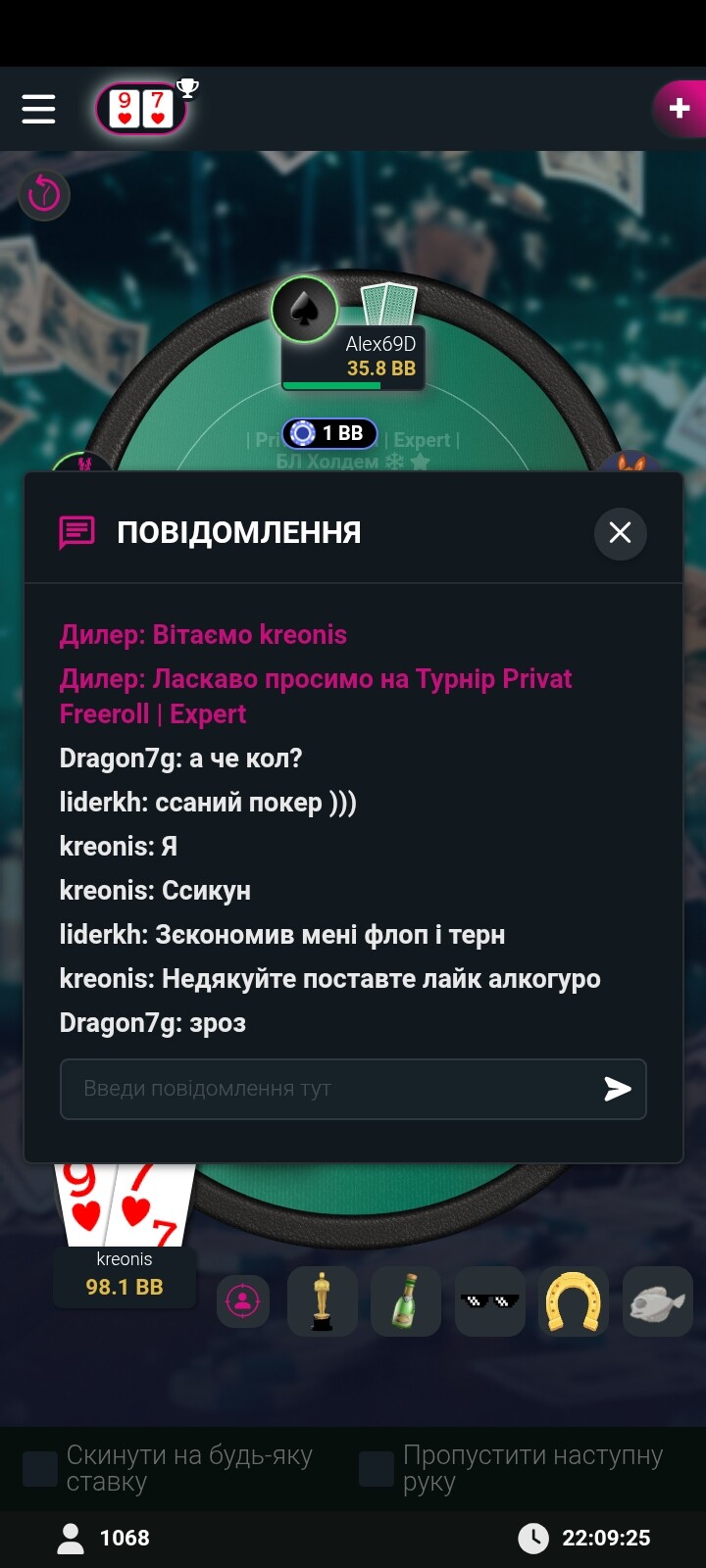Image resolution: width=706 pixels, height=1568 pixels.
Task: Tap the pink target profile icon
Action: [242, 1301]
